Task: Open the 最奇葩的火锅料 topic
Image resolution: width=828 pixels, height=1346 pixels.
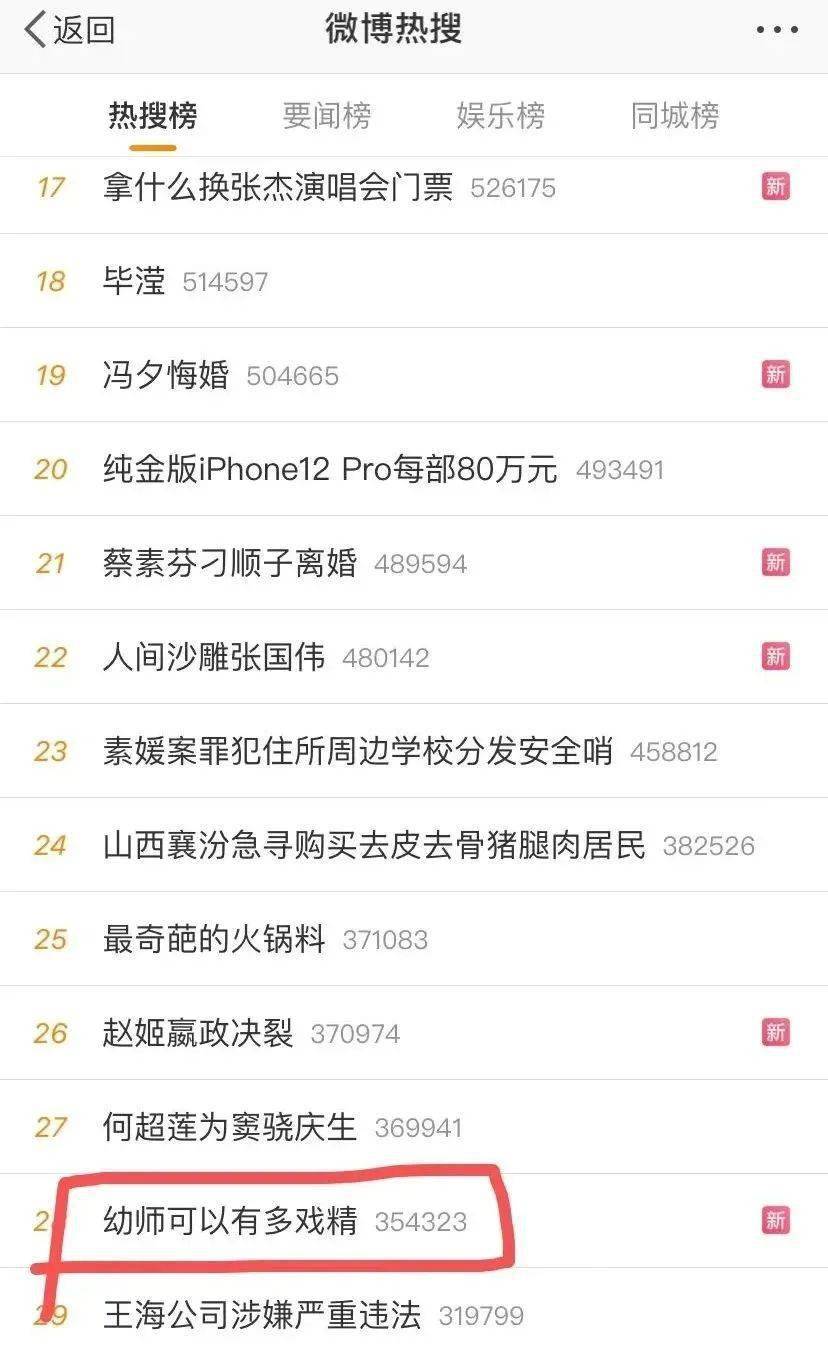Action: click(x=214, y=939)
